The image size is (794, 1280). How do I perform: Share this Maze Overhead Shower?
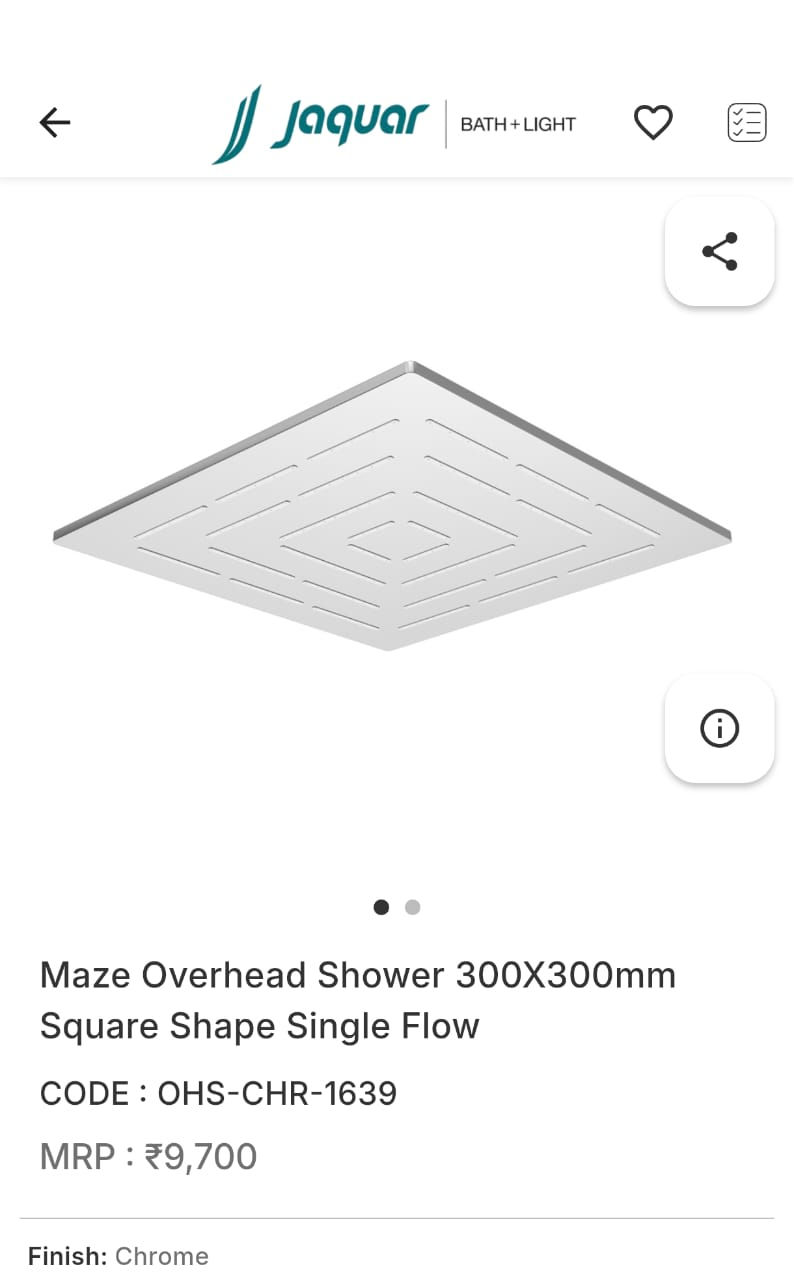[719, 251]
